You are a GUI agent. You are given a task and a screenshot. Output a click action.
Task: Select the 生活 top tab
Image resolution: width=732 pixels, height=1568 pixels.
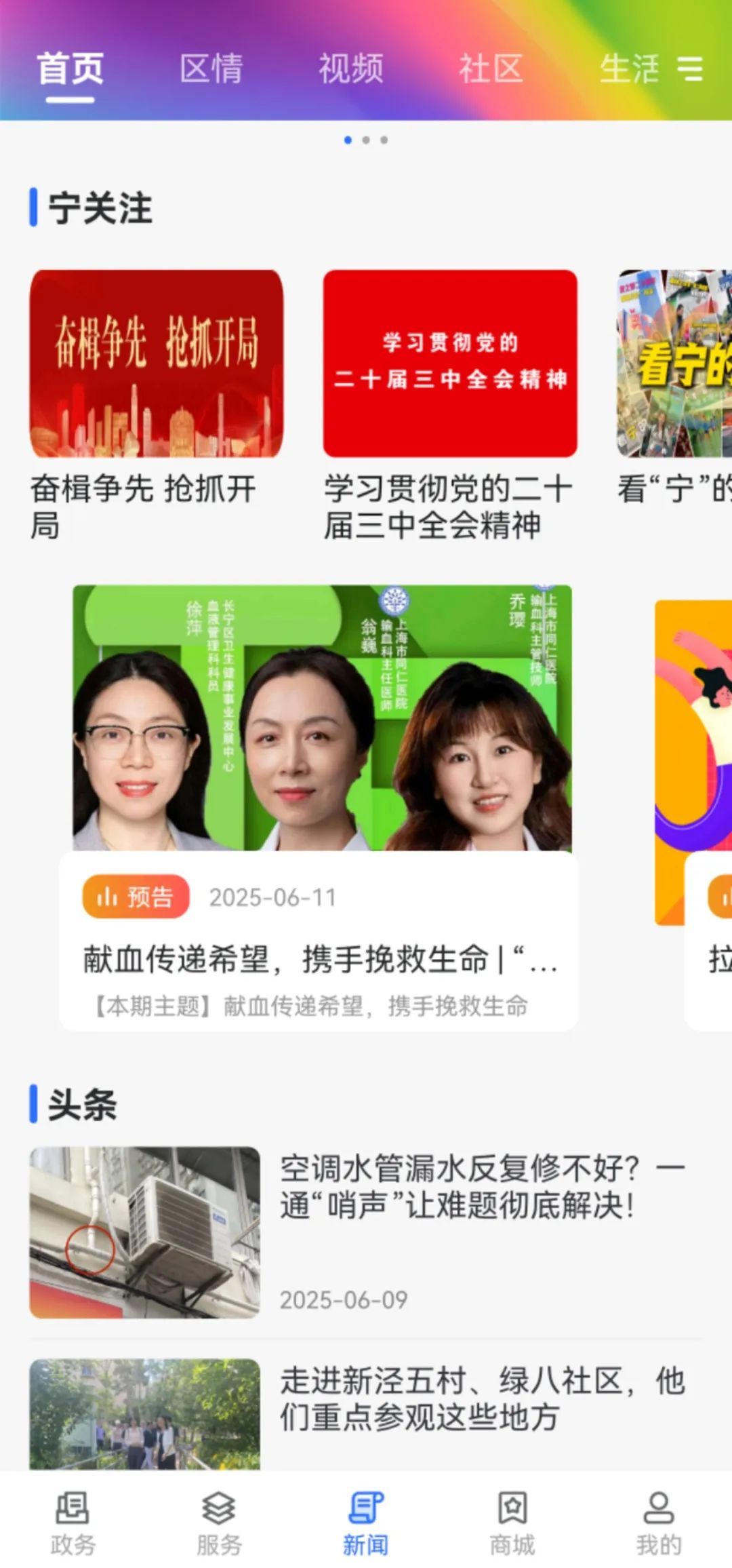[629, 69]
